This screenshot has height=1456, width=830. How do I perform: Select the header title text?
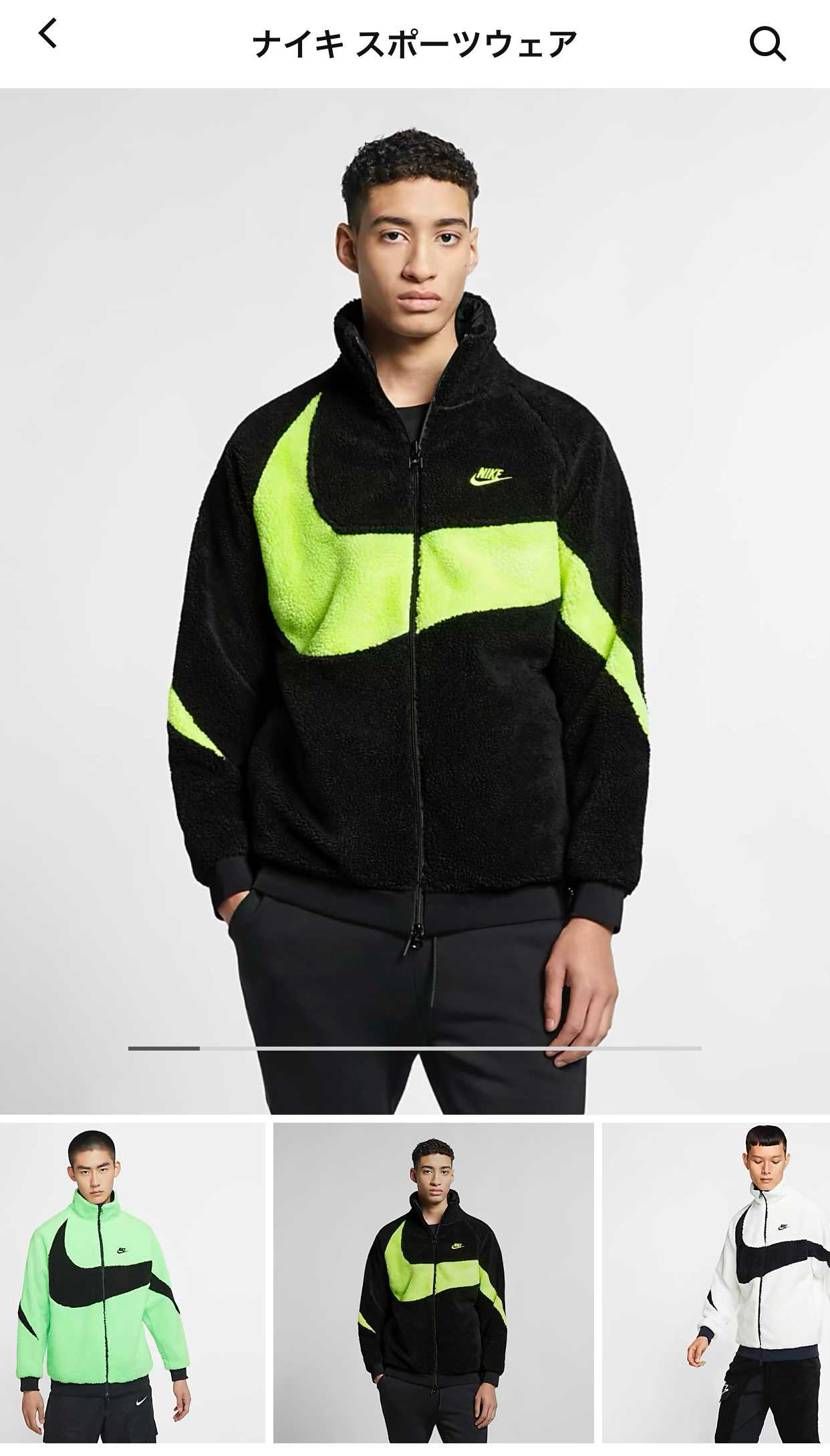[x=415, y=42]
